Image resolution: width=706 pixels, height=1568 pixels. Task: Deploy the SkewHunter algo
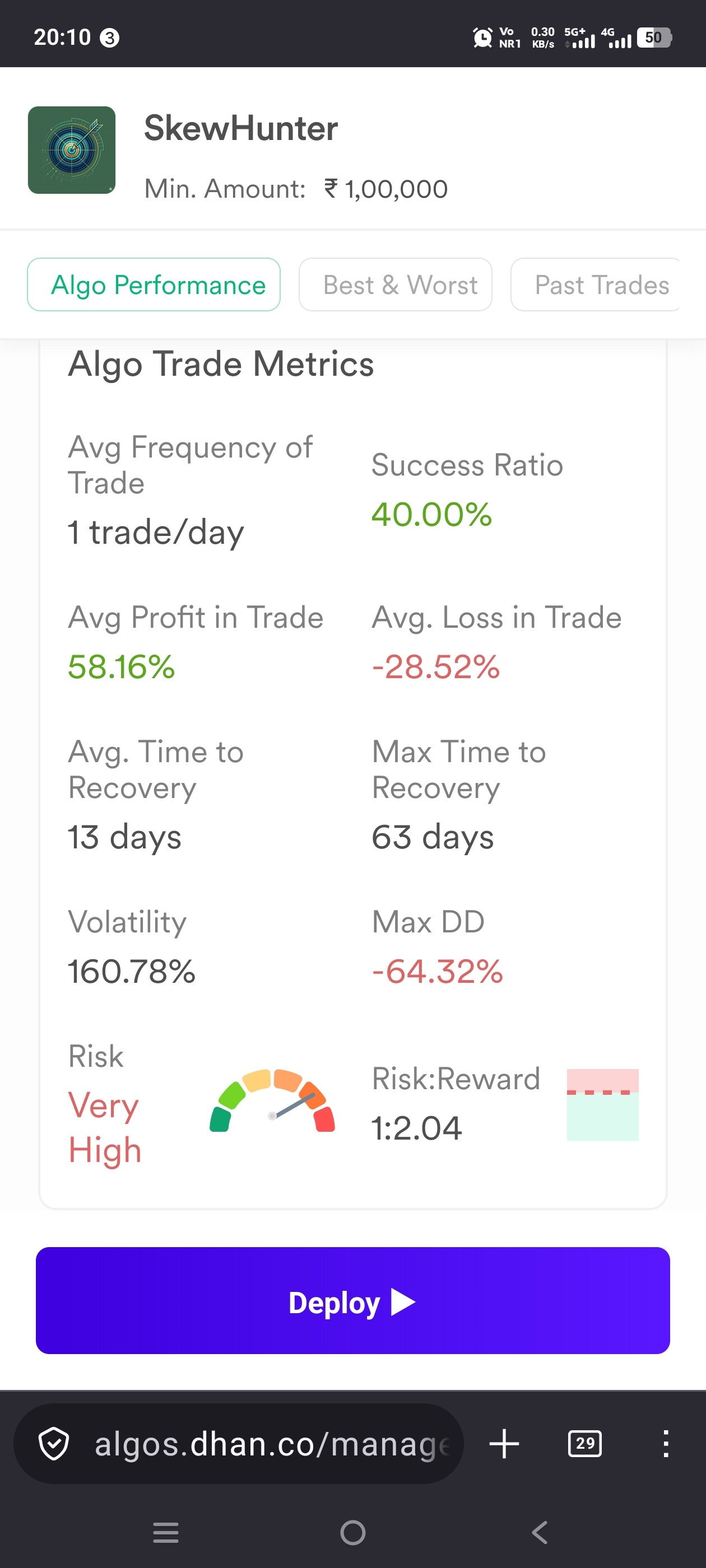coord(352,1300)
